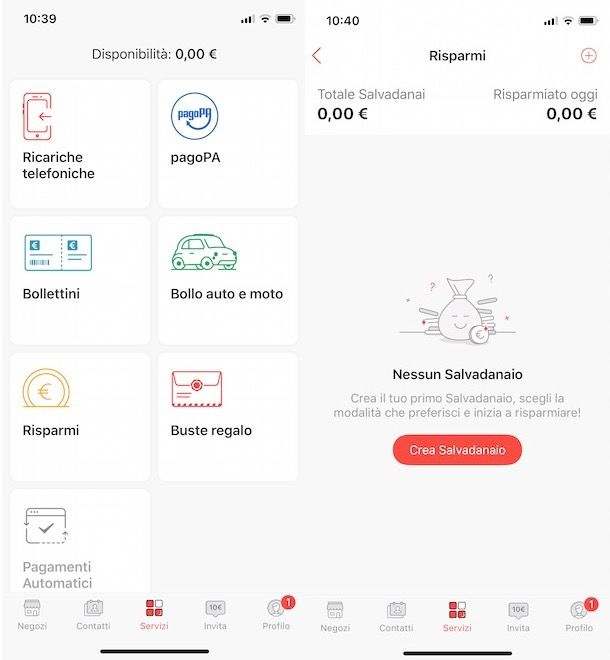The image size is (610, 660).
Task: Open Pagamenti Automatici card
Action: pos(80,545)
